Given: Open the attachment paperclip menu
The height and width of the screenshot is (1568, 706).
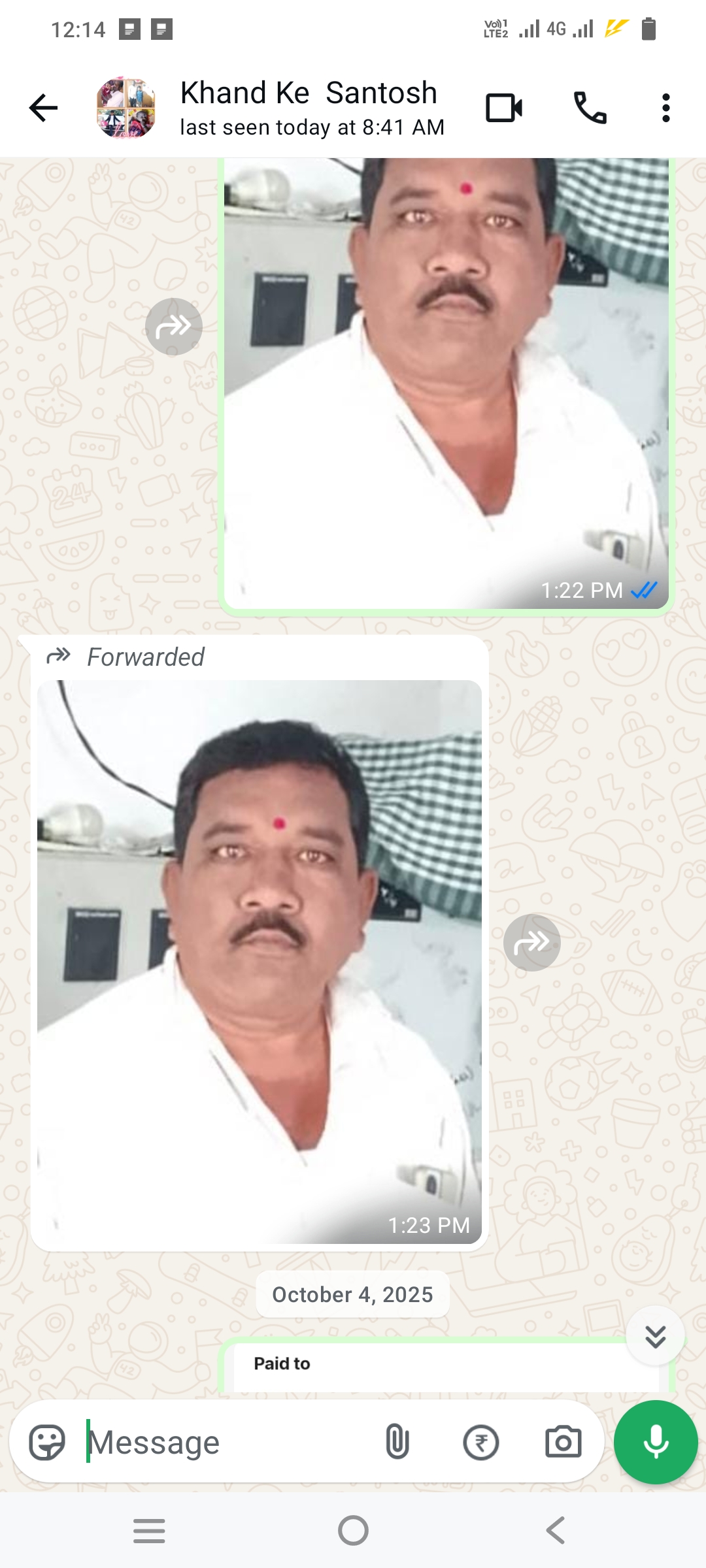Looking at the screenshot, I should (x=397, y=1442).
